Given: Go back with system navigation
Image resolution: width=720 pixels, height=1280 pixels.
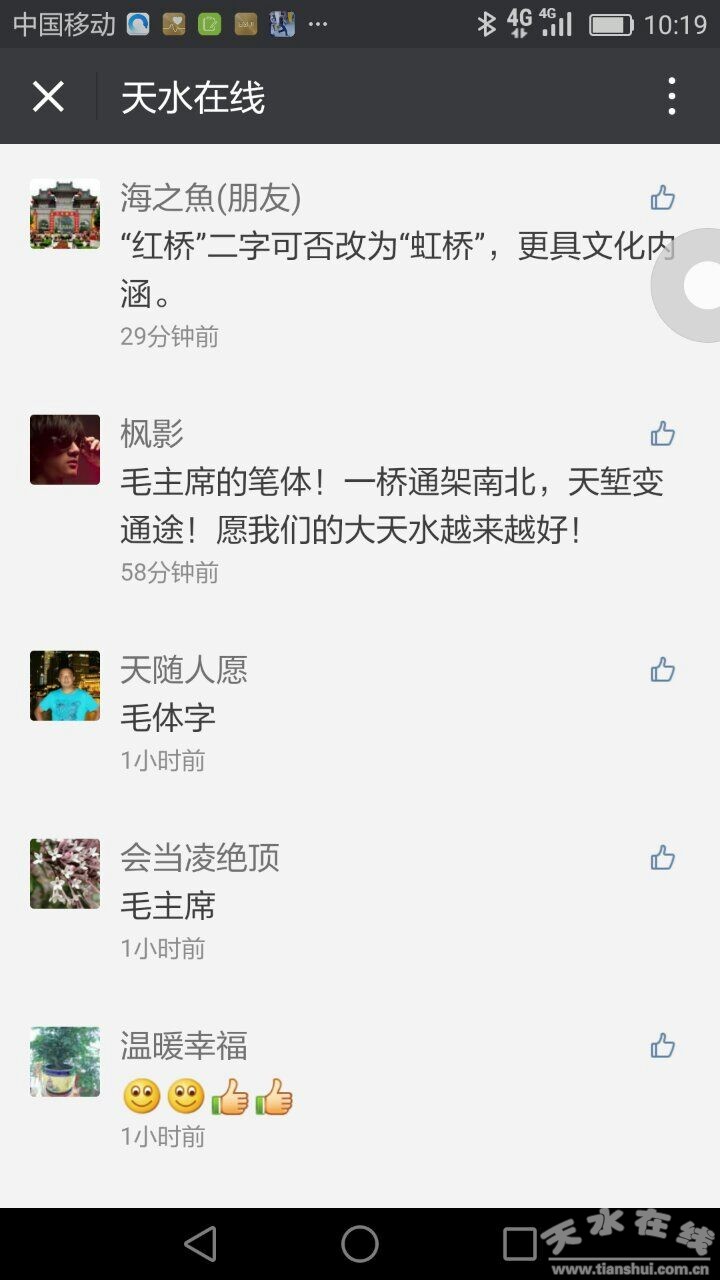Looking at the screenshot, I should coord(201,1244).
